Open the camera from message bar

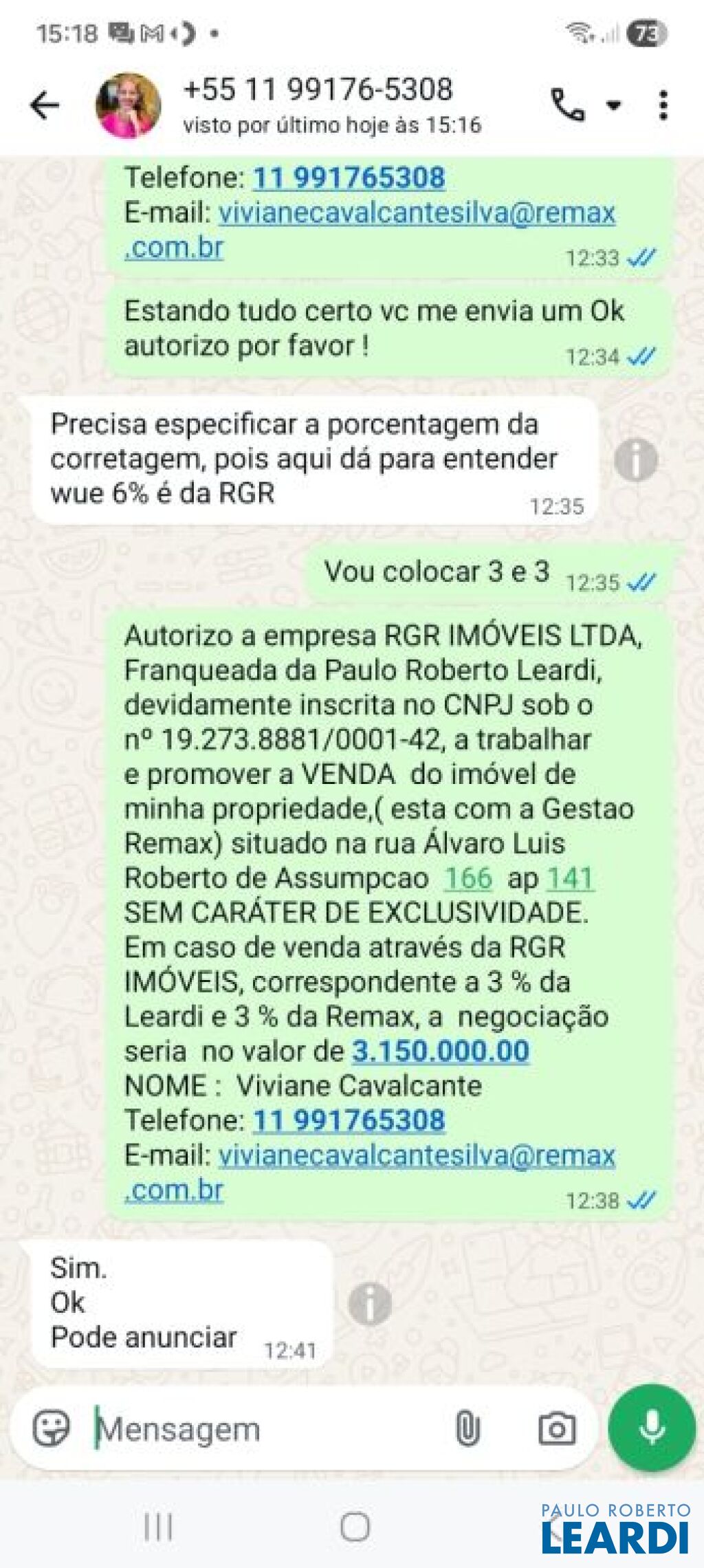tap(556, 1429)
